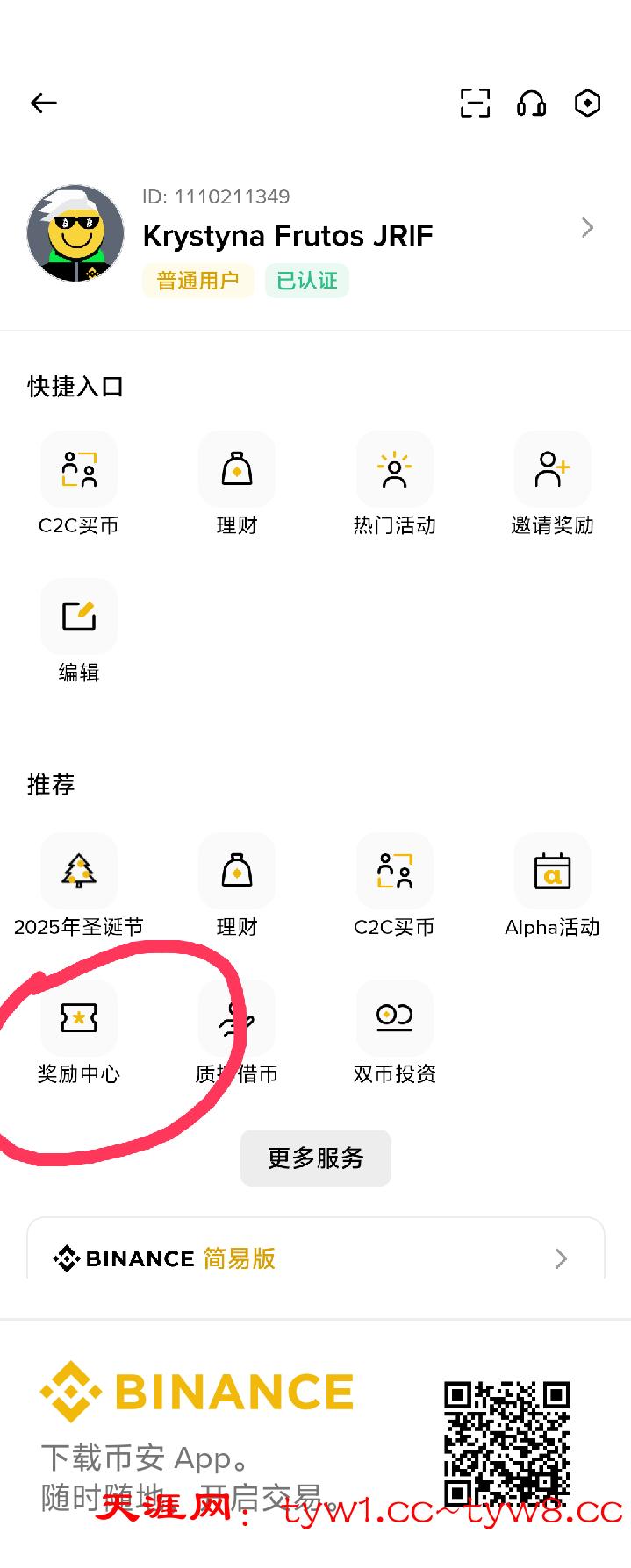Tap 更多服务 button
The image size is (631, 1568).
316,1158
